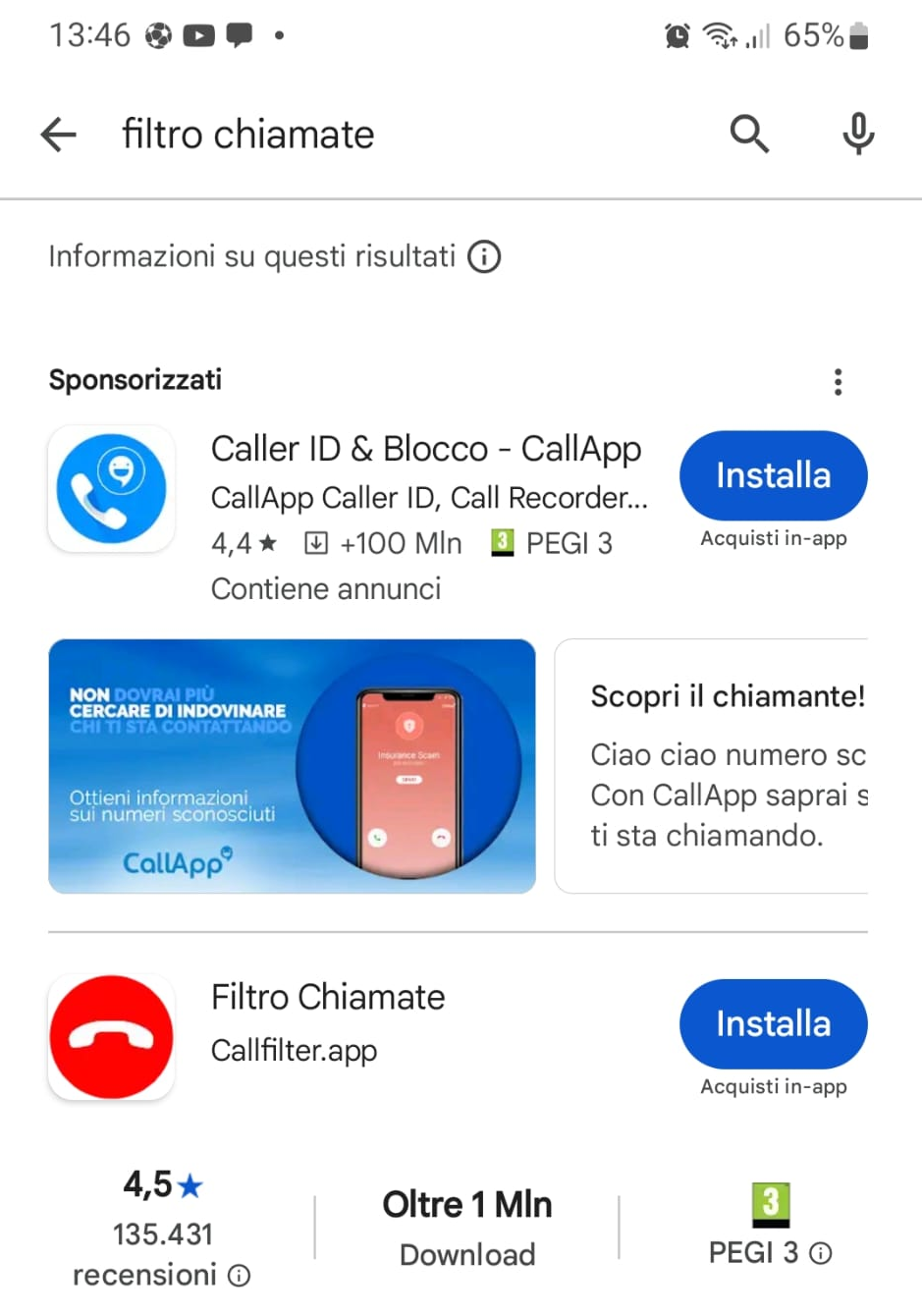Open the Caller ID & Blocco - CallApp listing

click(x=426, y=450)
